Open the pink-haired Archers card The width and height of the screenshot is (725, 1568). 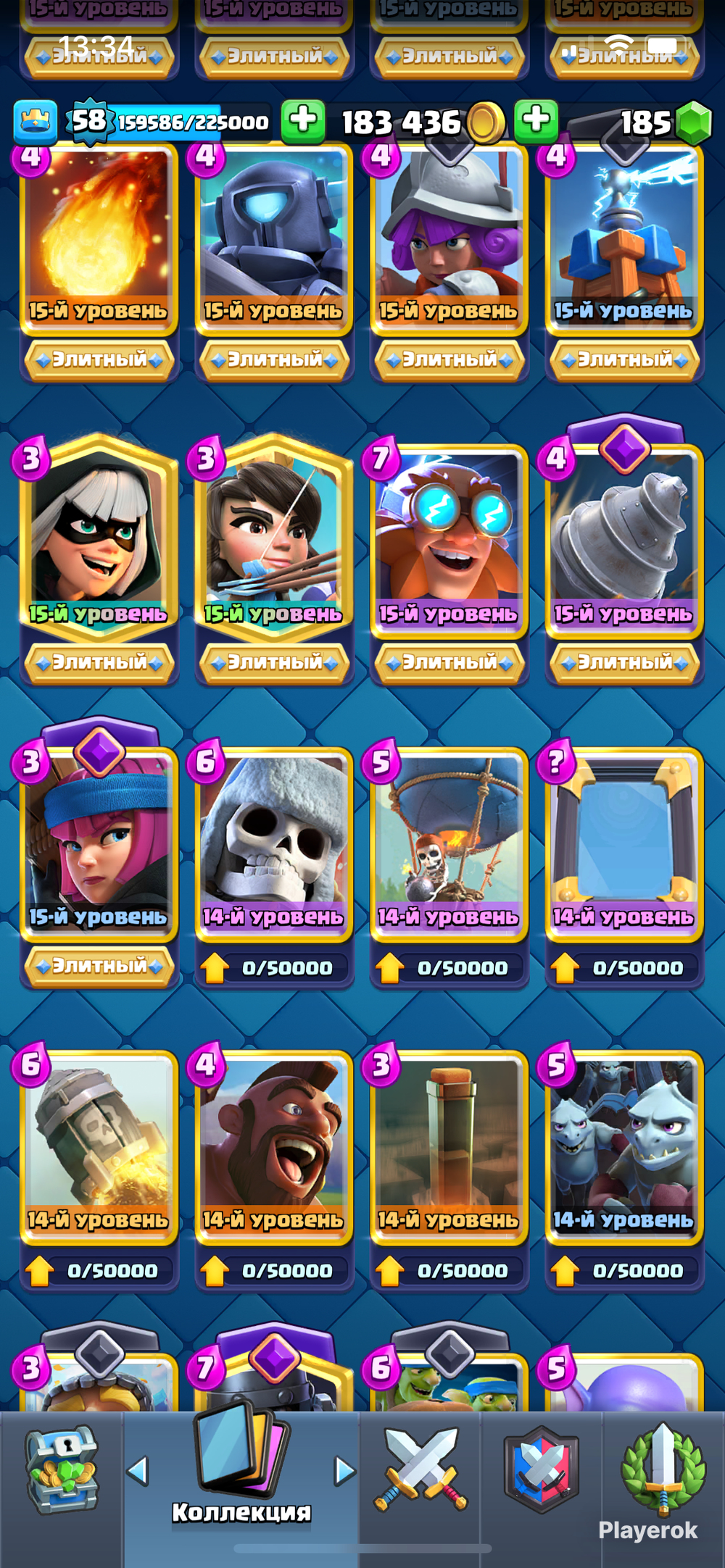point(99,845)
